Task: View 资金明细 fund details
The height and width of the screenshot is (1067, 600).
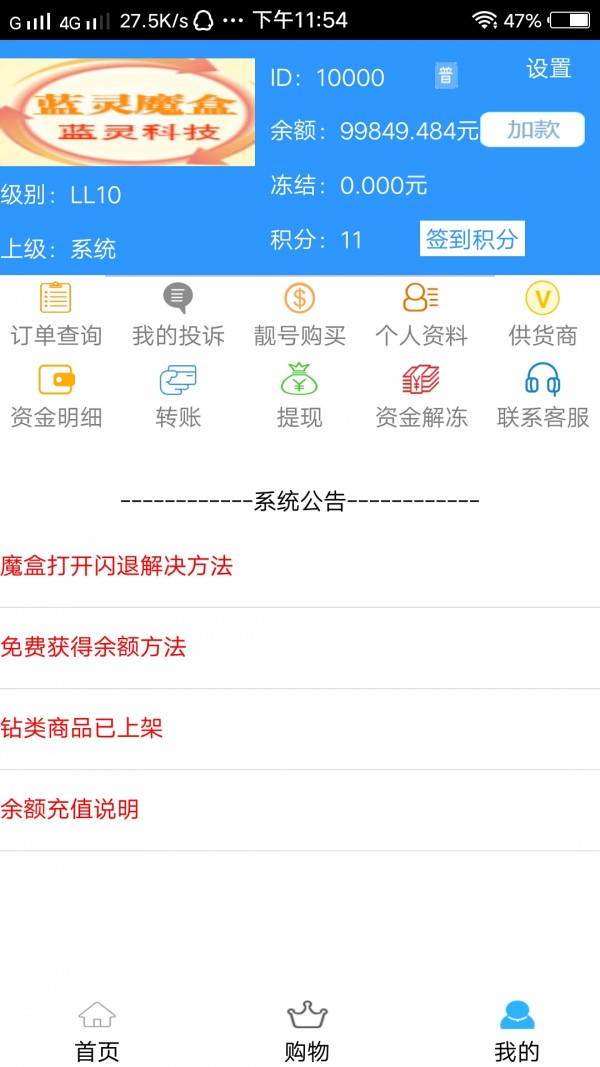Action: click(56, 397)
